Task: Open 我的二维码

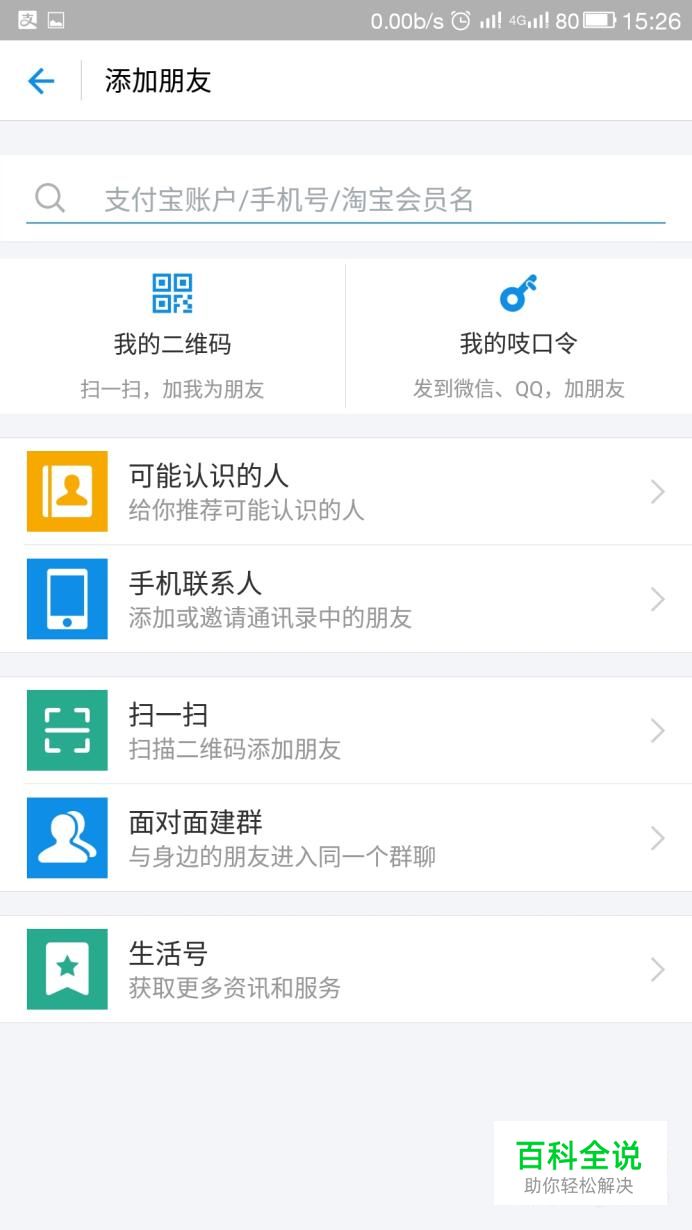Action: [172, 336]
